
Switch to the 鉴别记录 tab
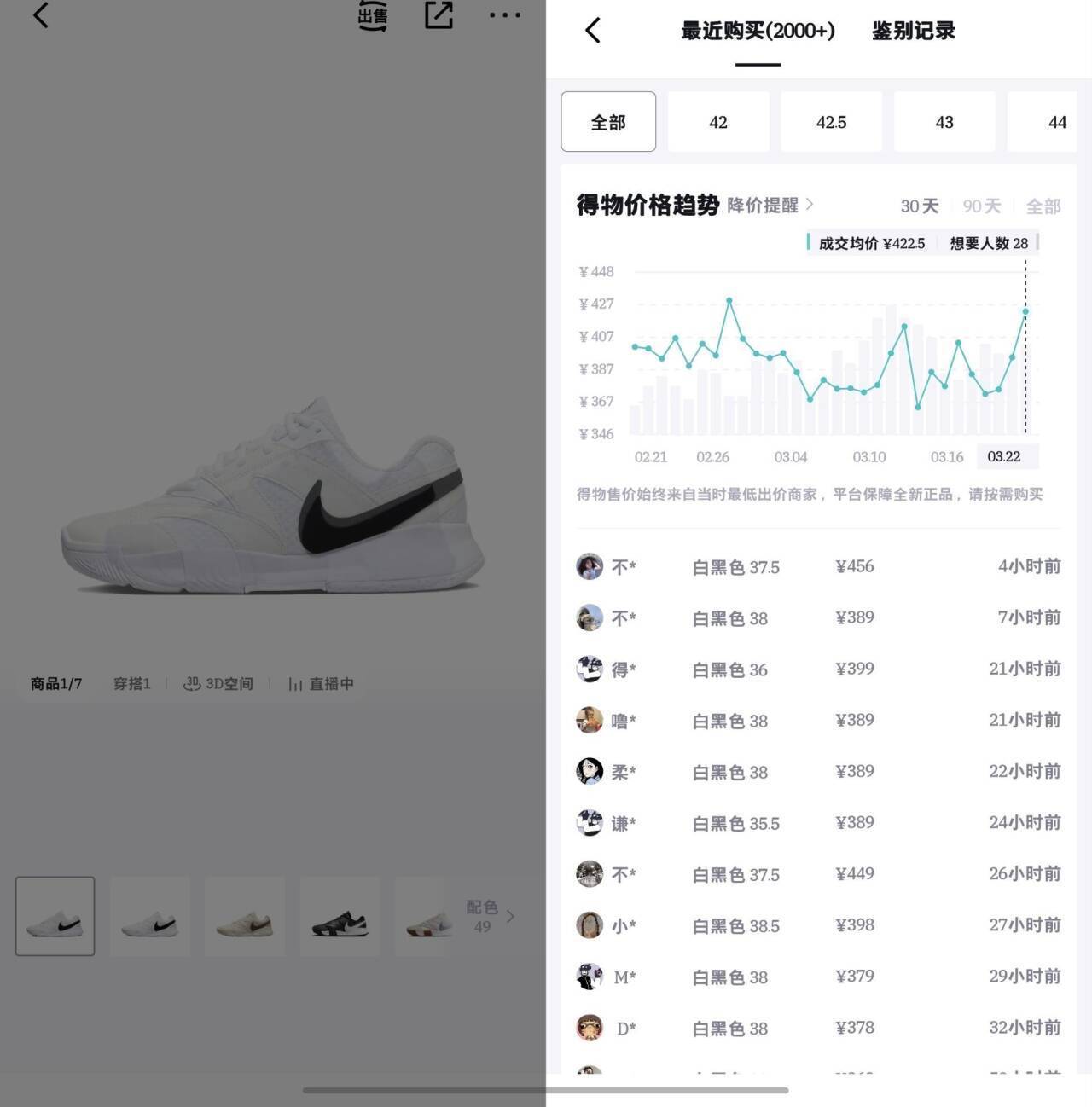point(913,32)
